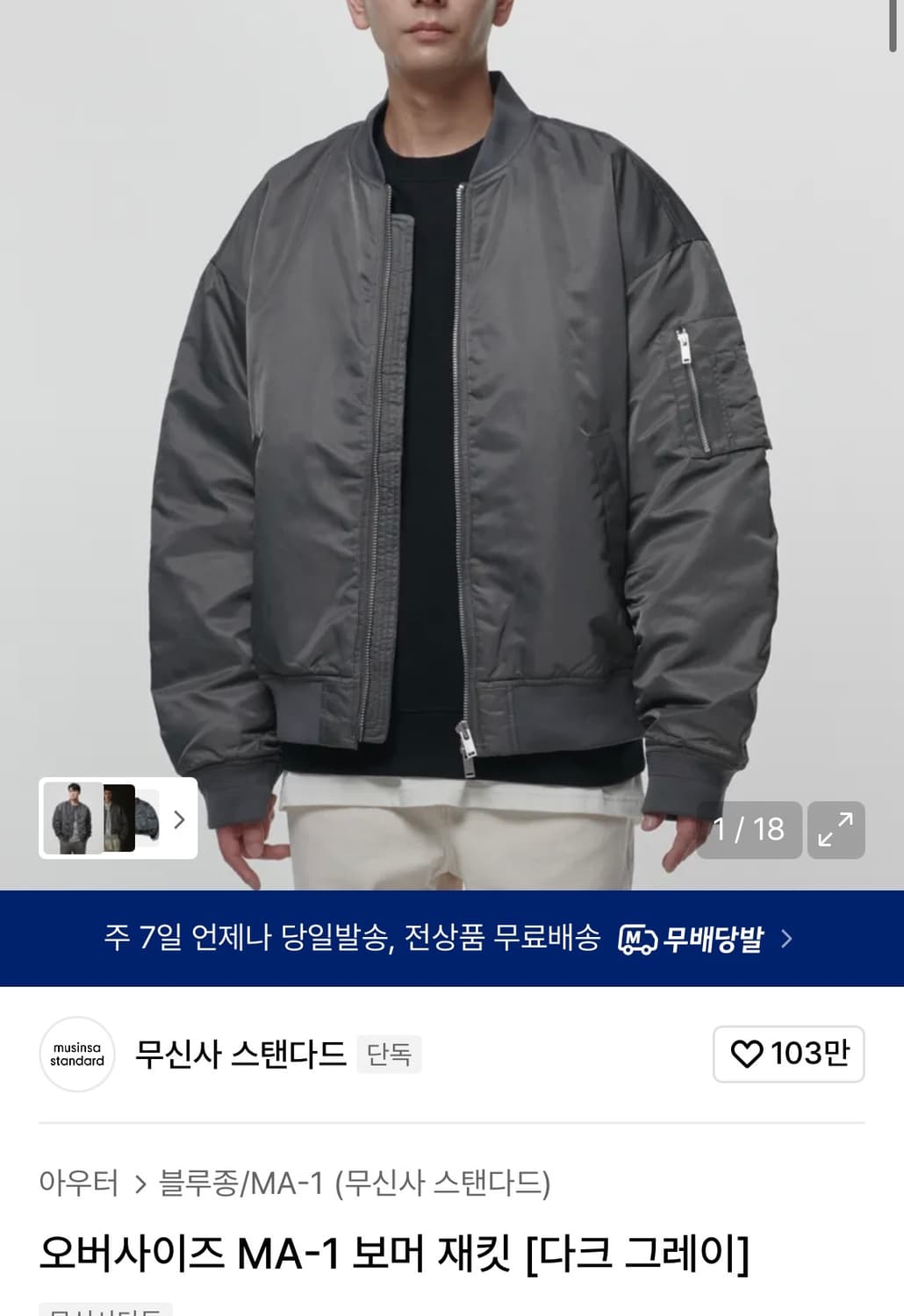This screenshot has height=1316, width=904.
Task: Open the 오버사이즈 MA-1 보머 재킷 title
Action: 395,1257
